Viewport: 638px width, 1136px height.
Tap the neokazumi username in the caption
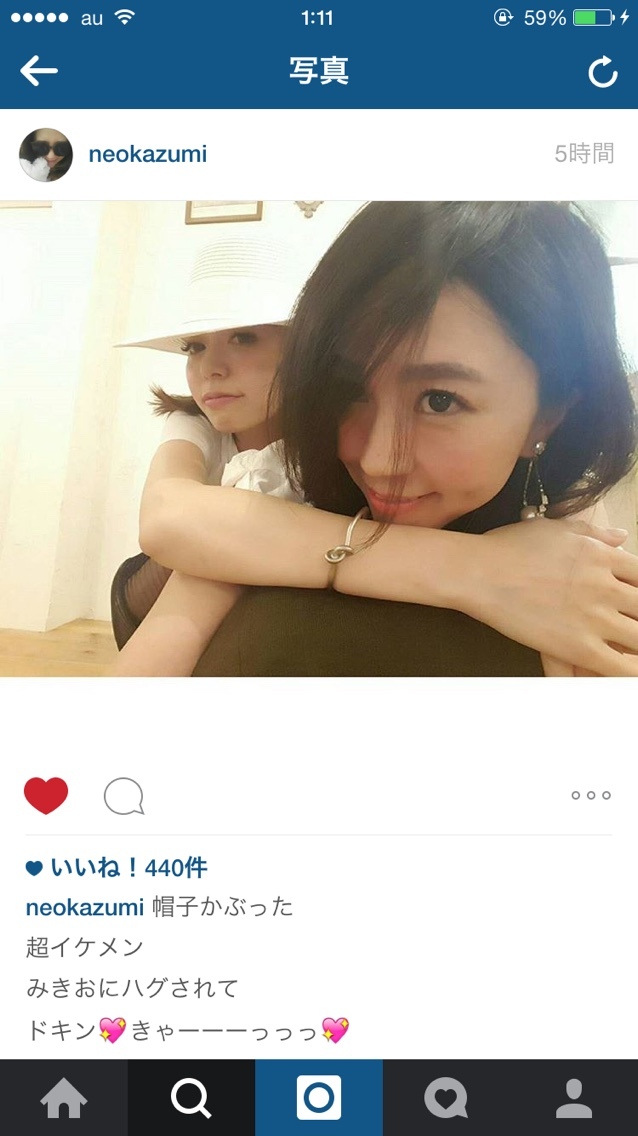point(86,907)
